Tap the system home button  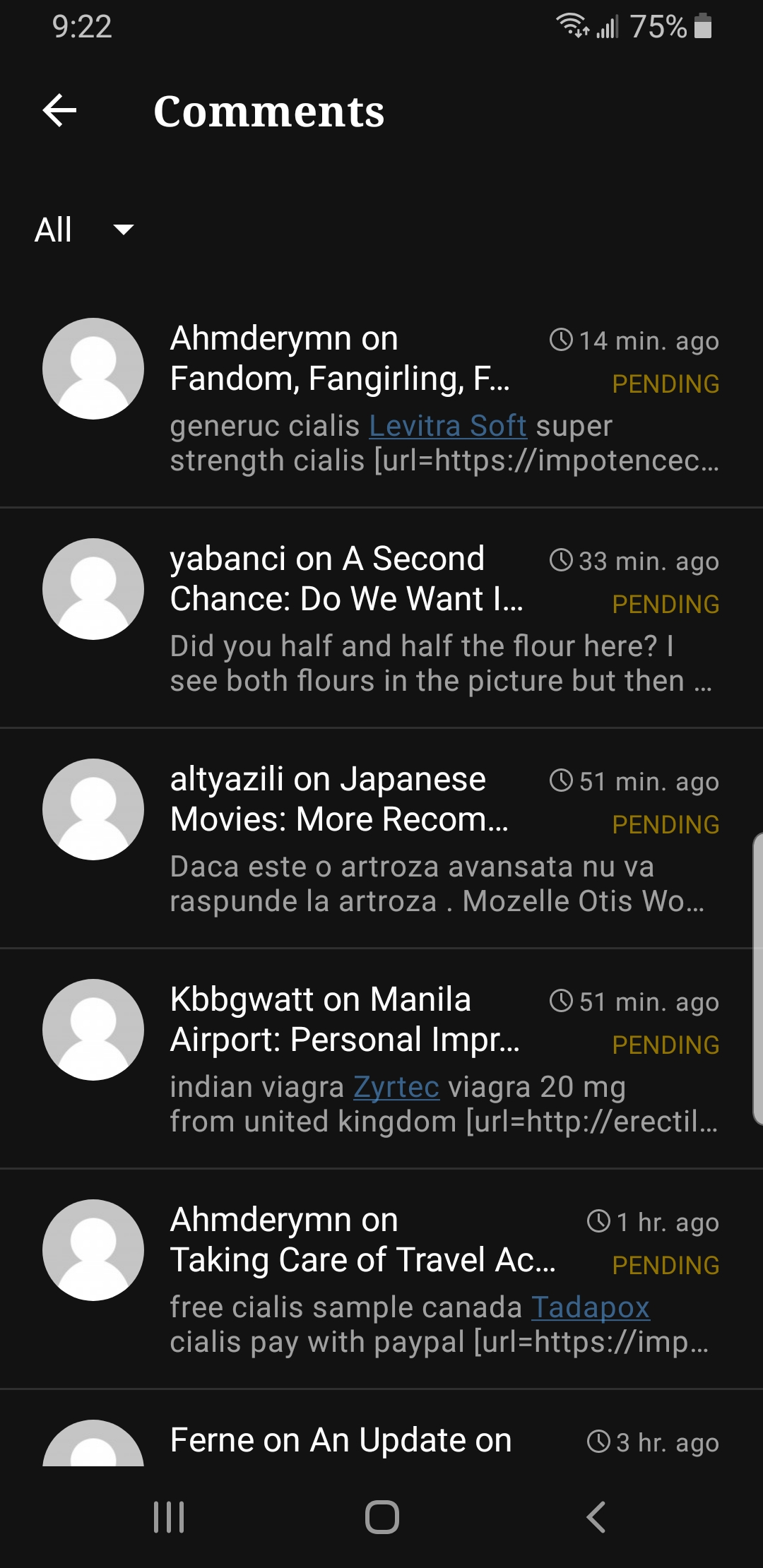[381, 1516]
